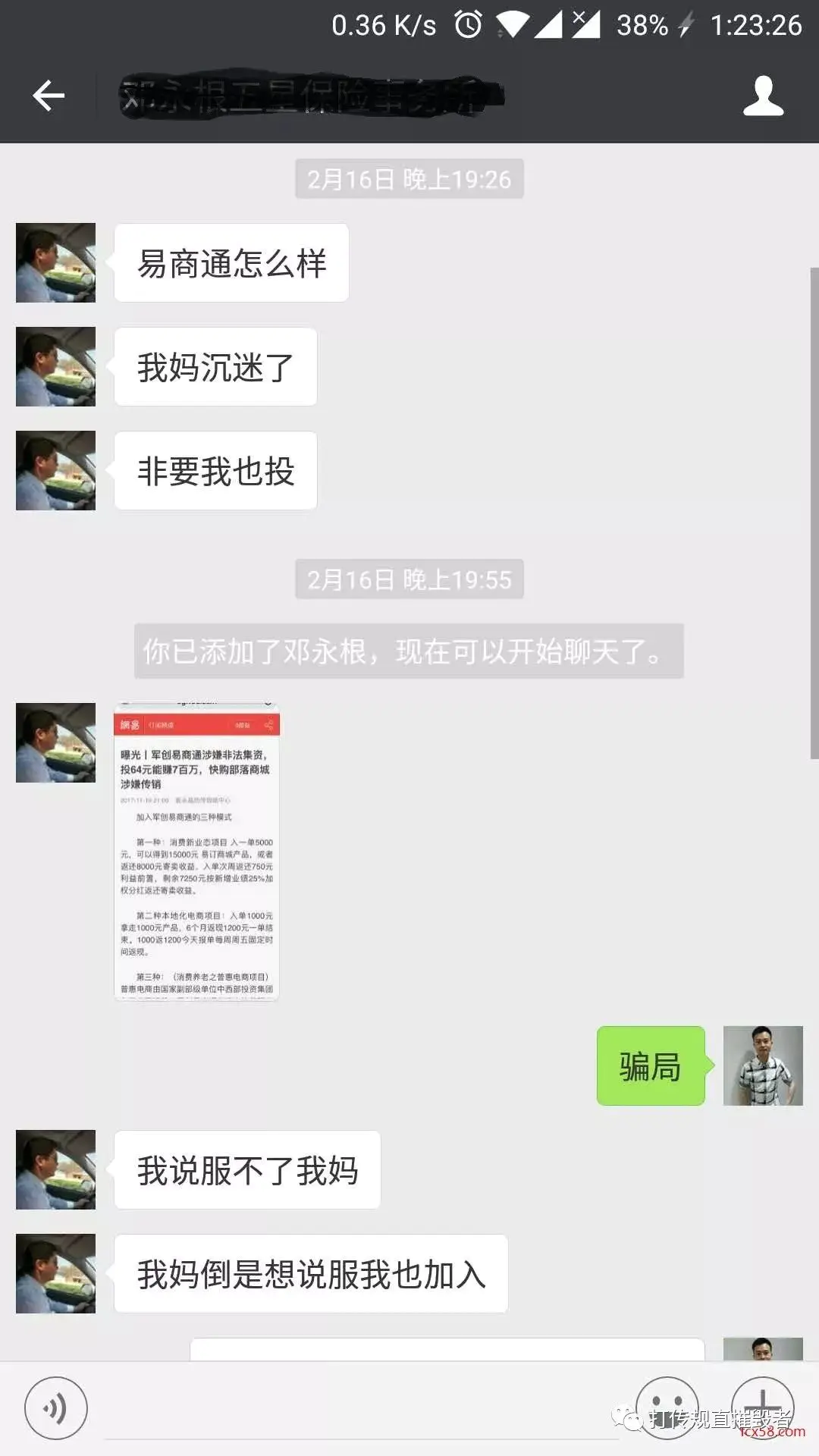Image resolution: width=819 pixels, height=1456 pixels.
Task: Go back using the top-left arrow
Action: pyautogui.click(x=49, y=96)
